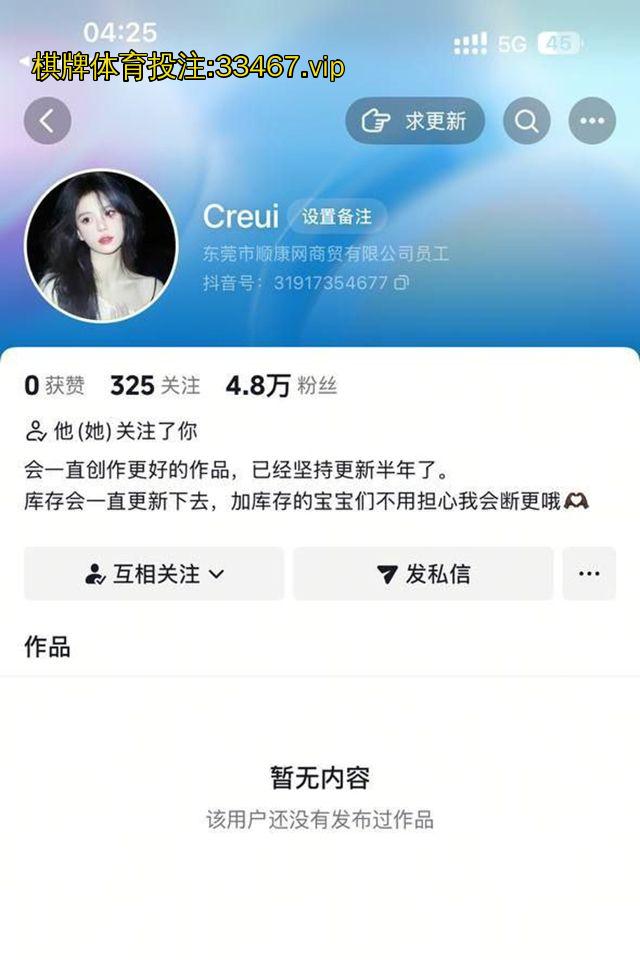Go back using the top-left arrow
640x960 pixels.
pos(47,121)
